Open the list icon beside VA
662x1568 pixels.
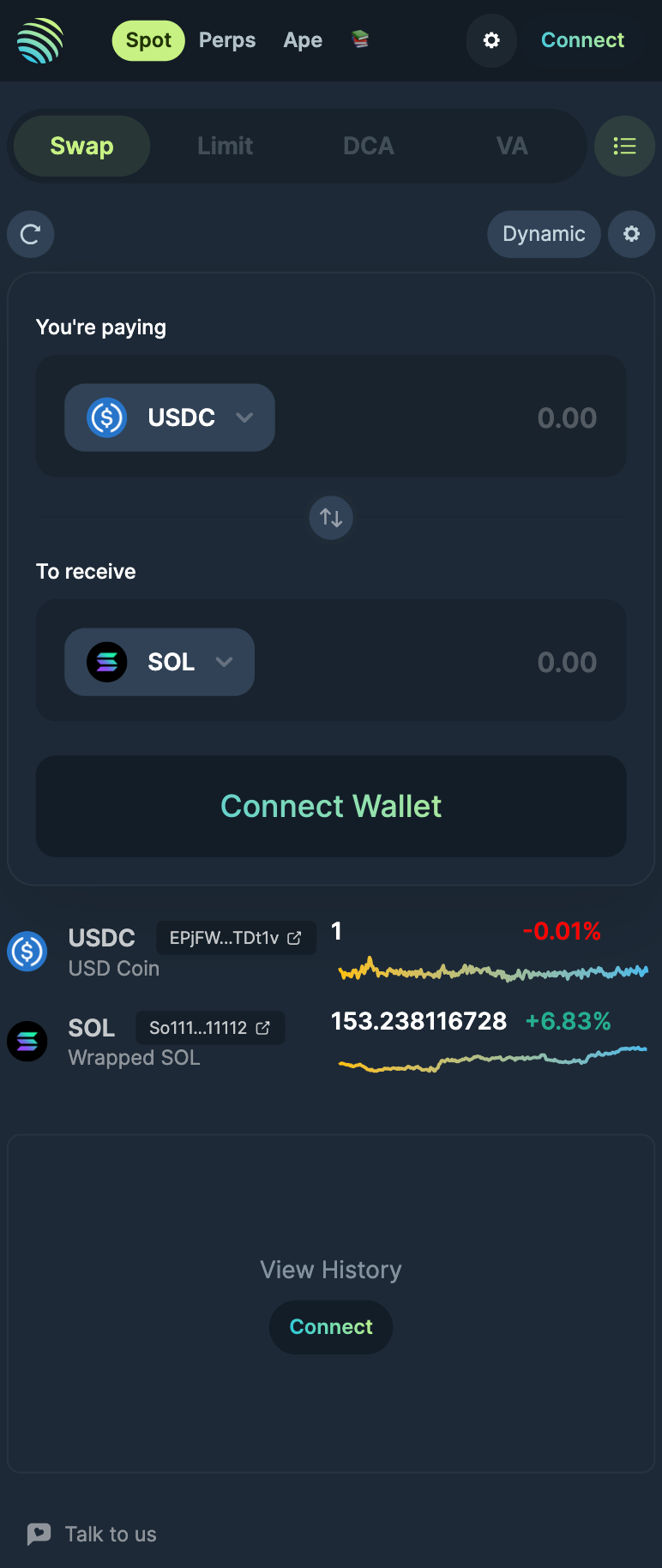624,146
